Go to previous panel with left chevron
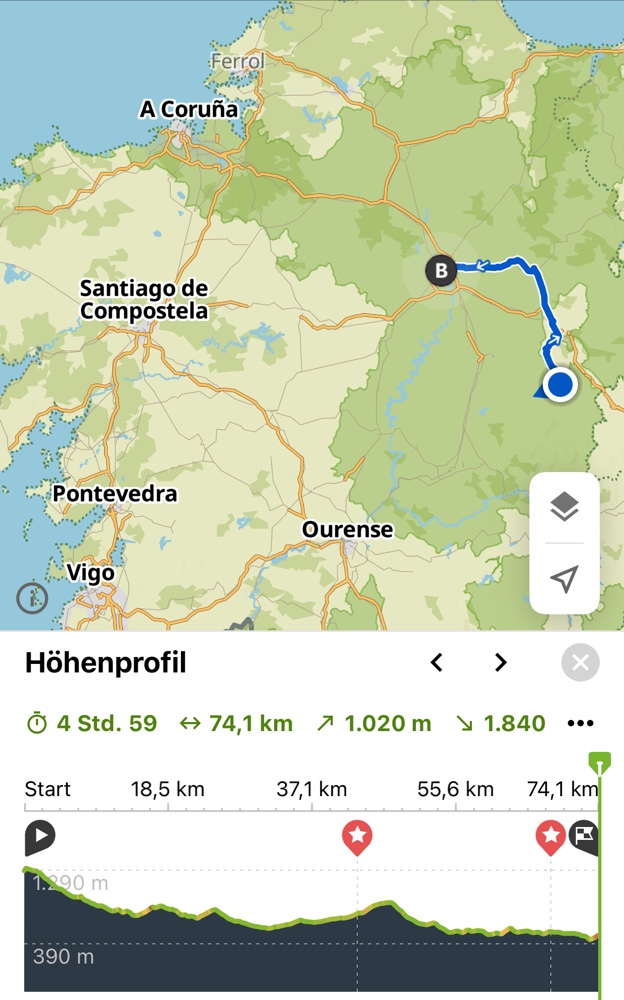The image size is (624, 1000). [x=436, y=662]
